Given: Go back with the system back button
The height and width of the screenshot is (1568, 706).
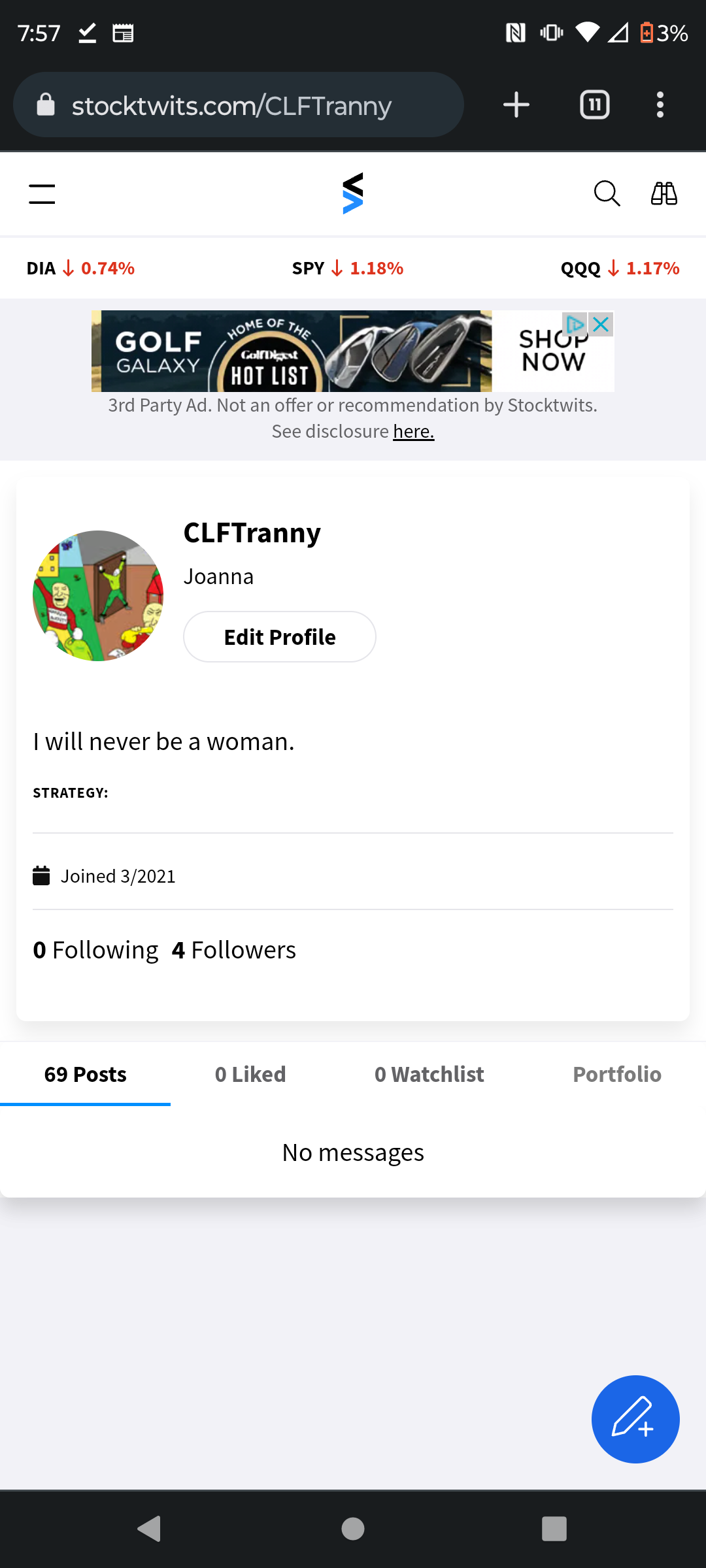Looking at the screenshot, I should tap(150, 1529).
